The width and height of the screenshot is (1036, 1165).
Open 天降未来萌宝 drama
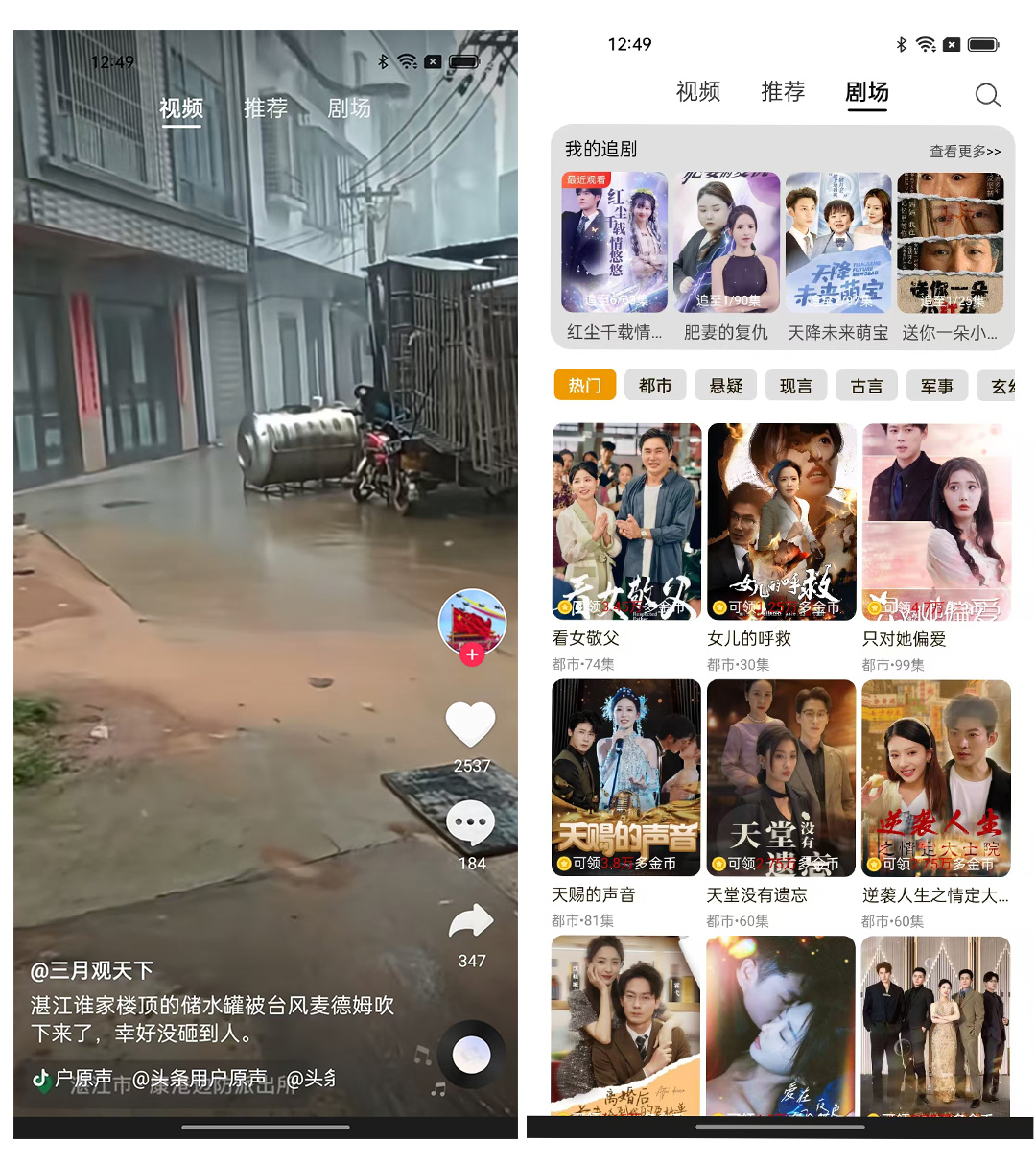click(x=838, y=244)
